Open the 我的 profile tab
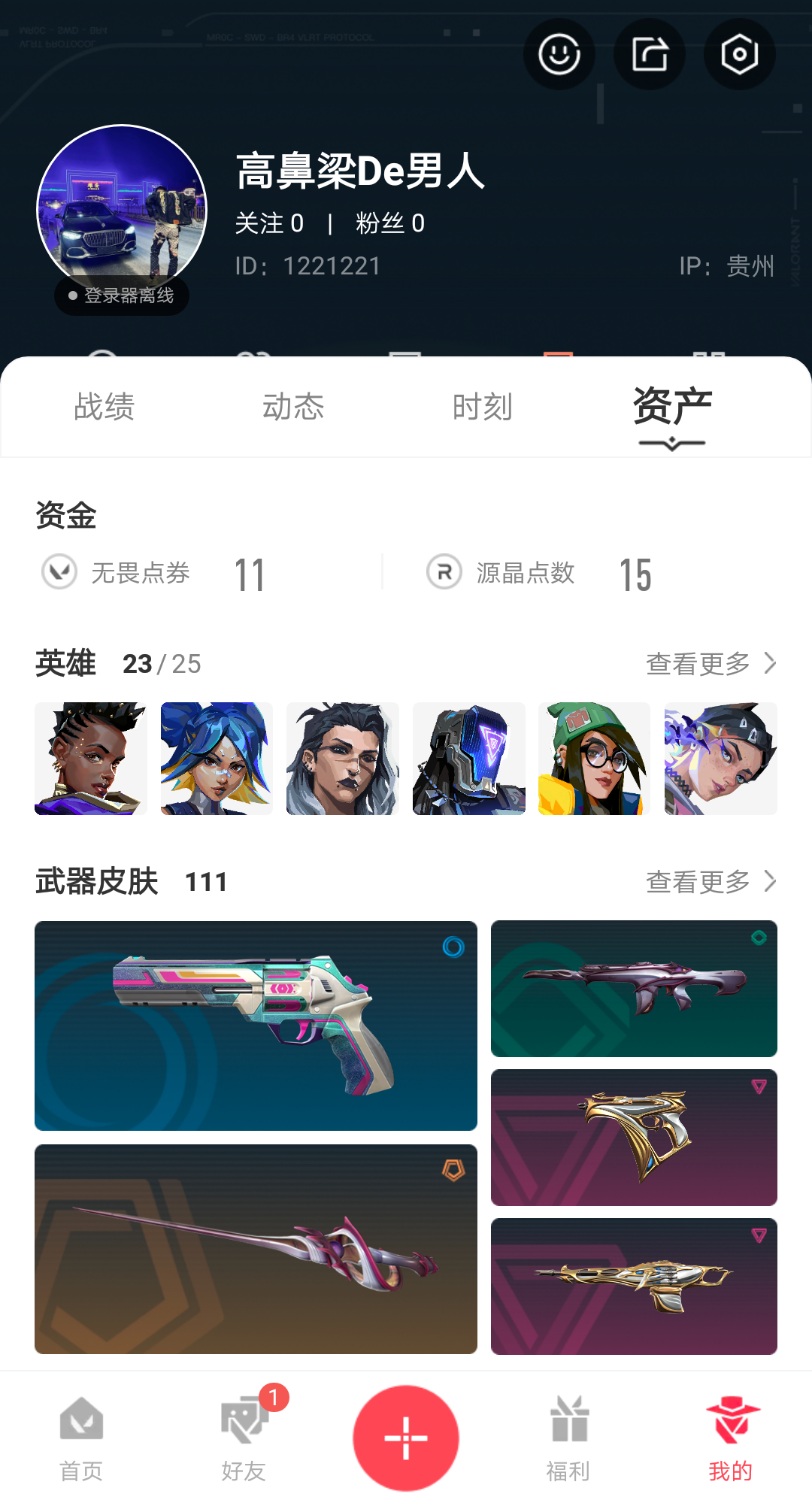 click(731, 1439)
